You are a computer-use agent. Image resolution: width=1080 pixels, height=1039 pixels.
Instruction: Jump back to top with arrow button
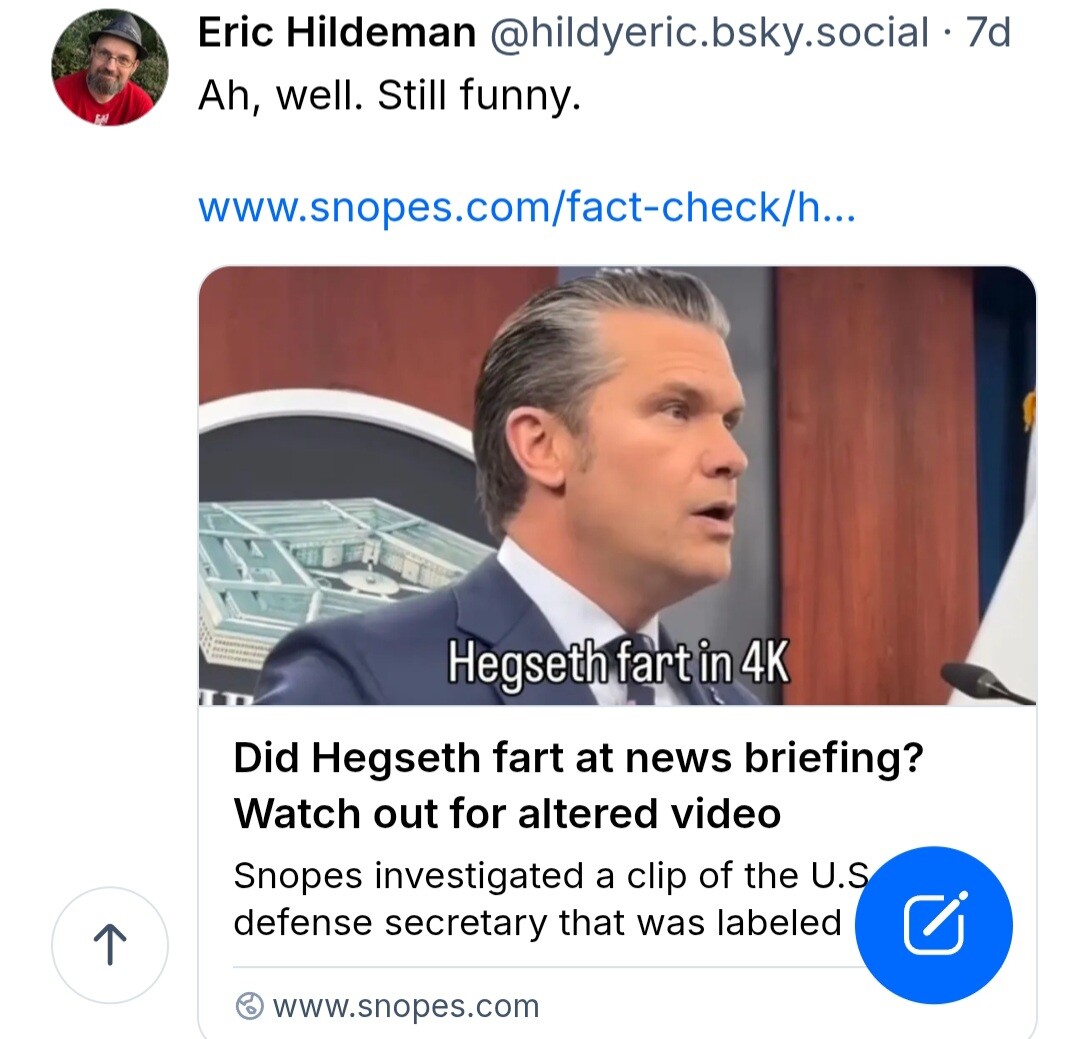pyautogui.click(x=110, y=945)
